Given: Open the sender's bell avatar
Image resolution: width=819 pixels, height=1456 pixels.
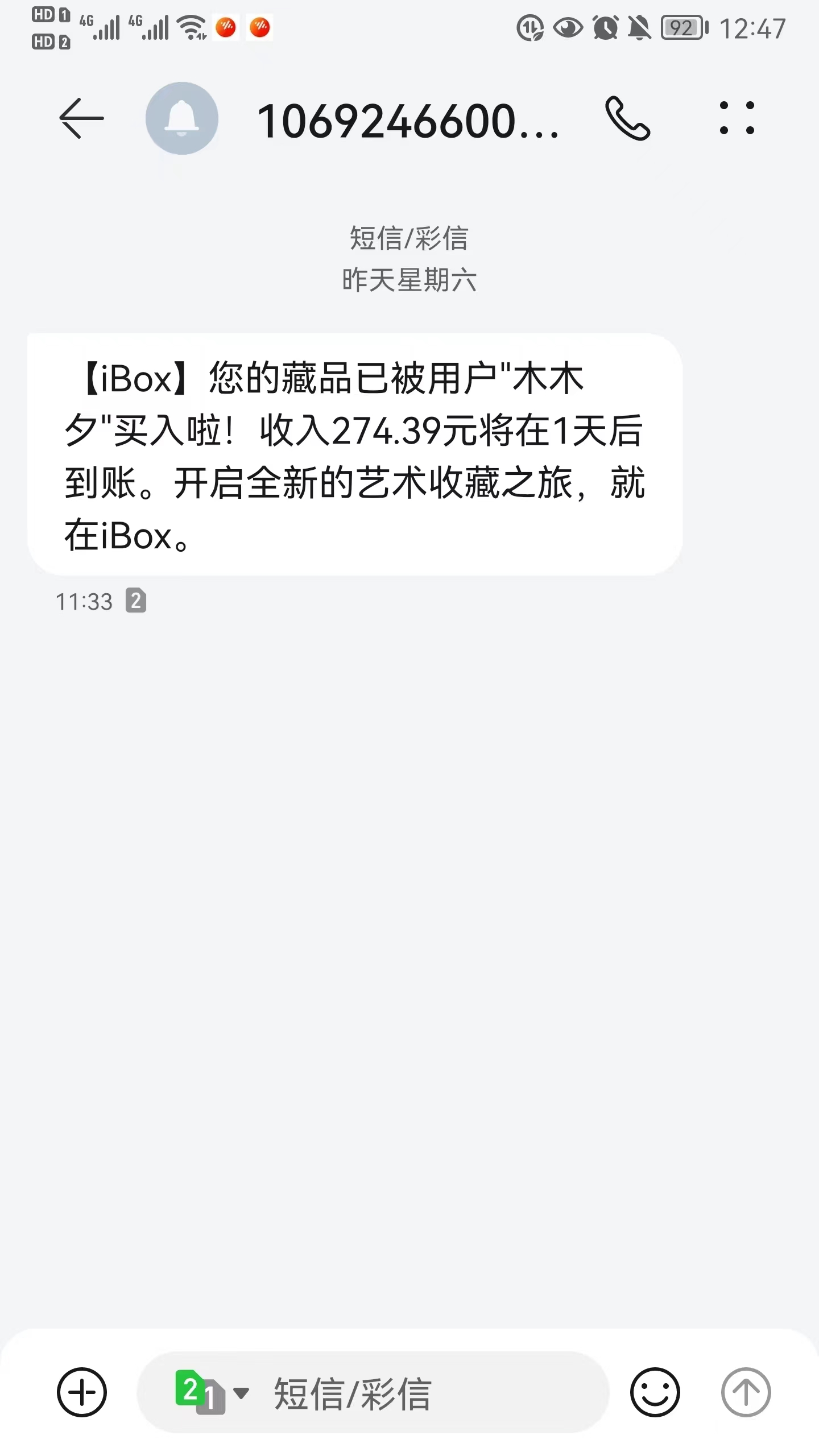Looking at the screenshot, I should pyautogui.click(x=182, y=118).
